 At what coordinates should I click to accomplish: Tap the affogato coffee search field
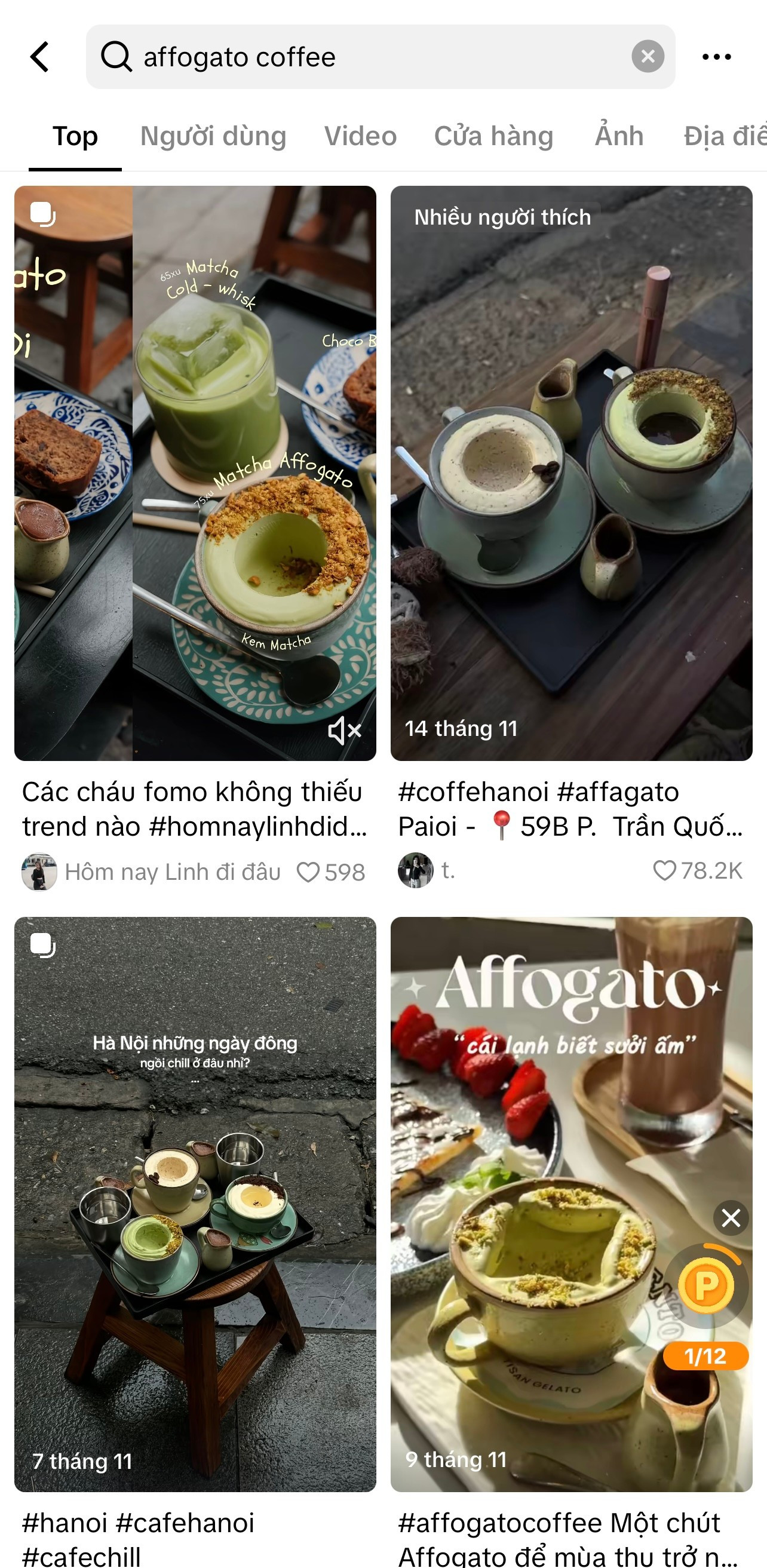click(365, 57)
